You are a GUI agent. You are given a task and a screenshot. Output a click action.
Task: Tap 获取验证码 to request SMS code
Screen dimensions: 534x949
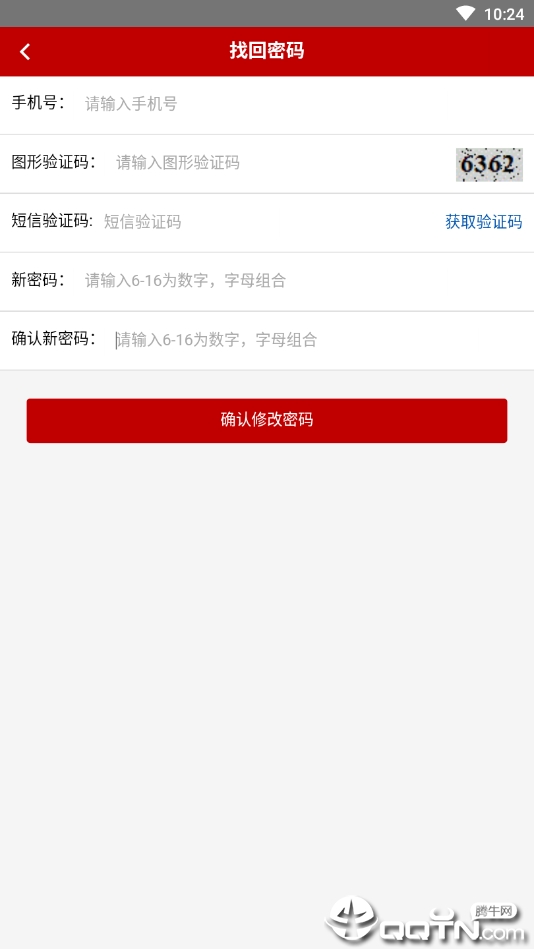pyautogui.click(x=484, y=222)
